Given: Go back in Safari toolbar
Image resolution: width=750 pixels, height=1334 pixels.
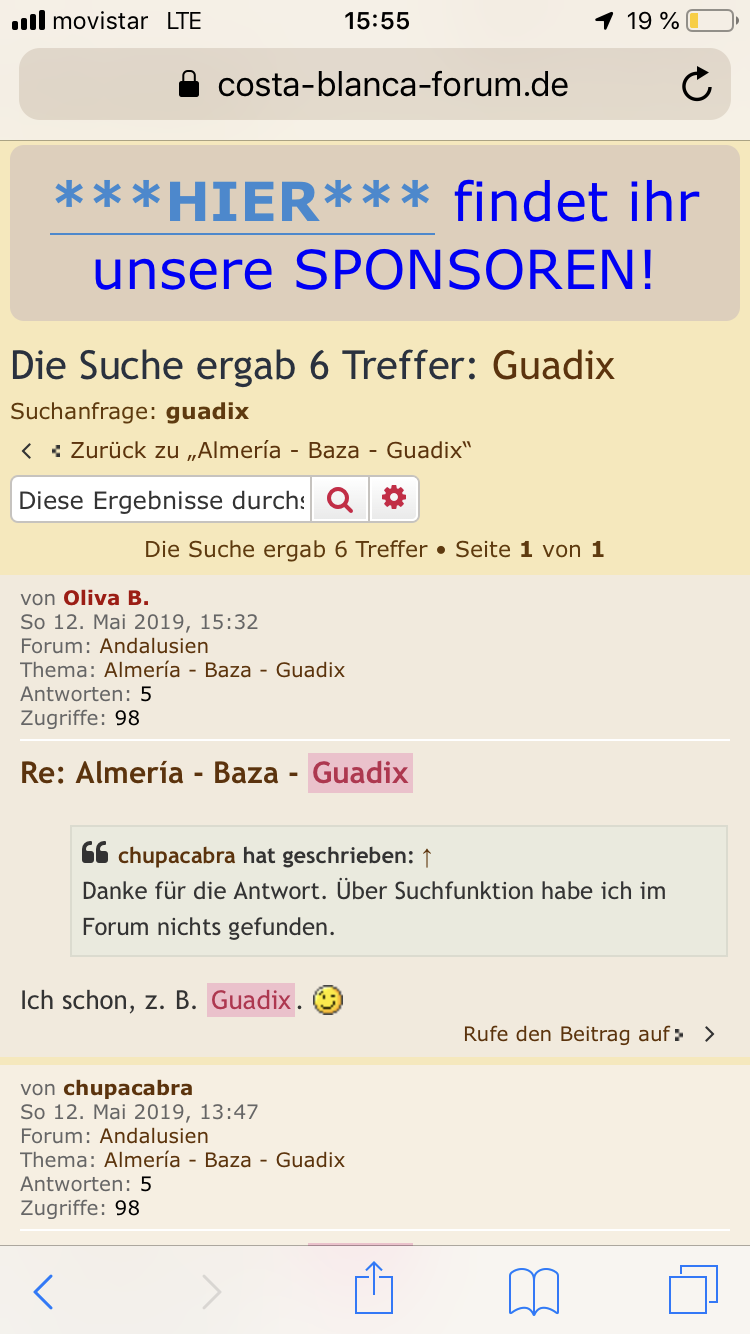Looking at the screenshot, I should (43, 1292).
